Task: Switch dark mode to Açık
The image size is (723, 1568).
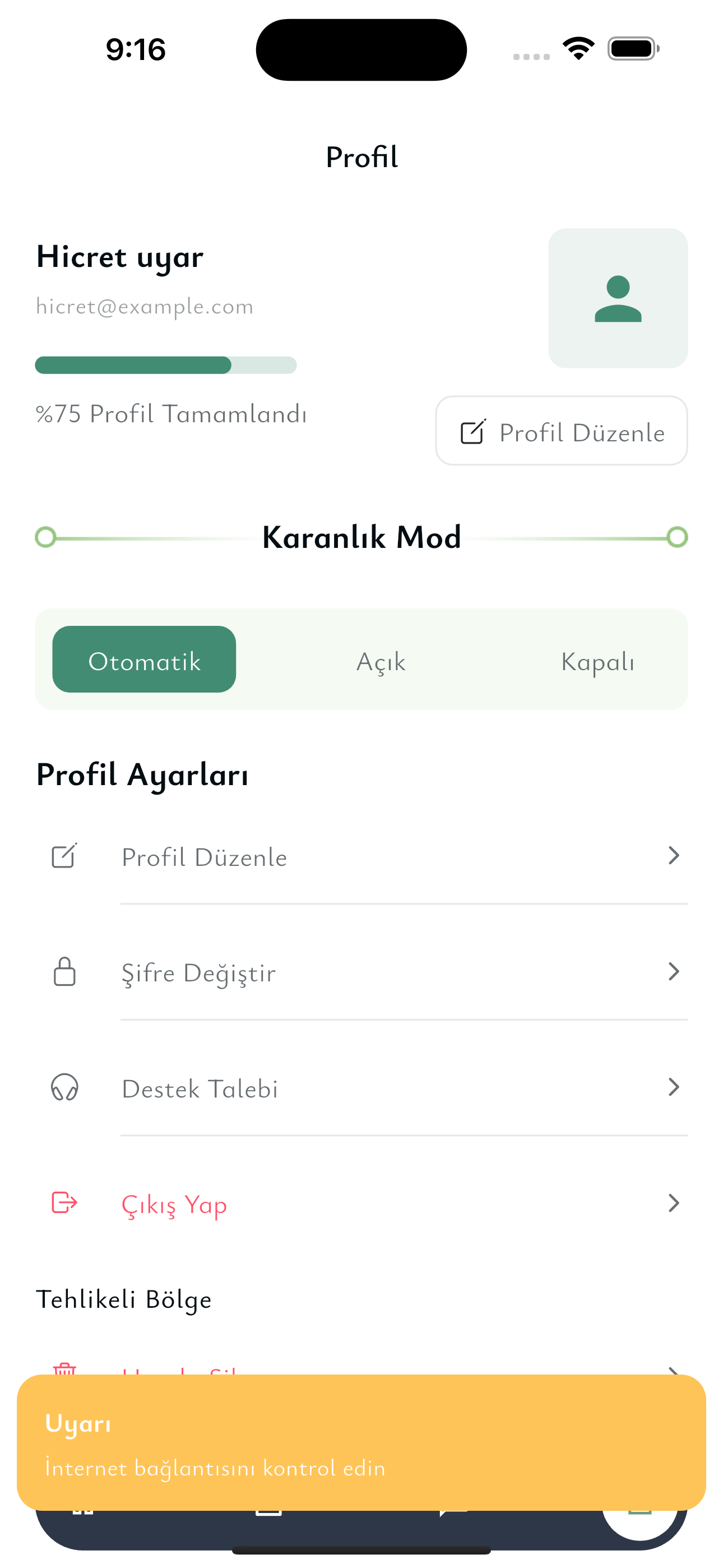Action: coord(381,660)
